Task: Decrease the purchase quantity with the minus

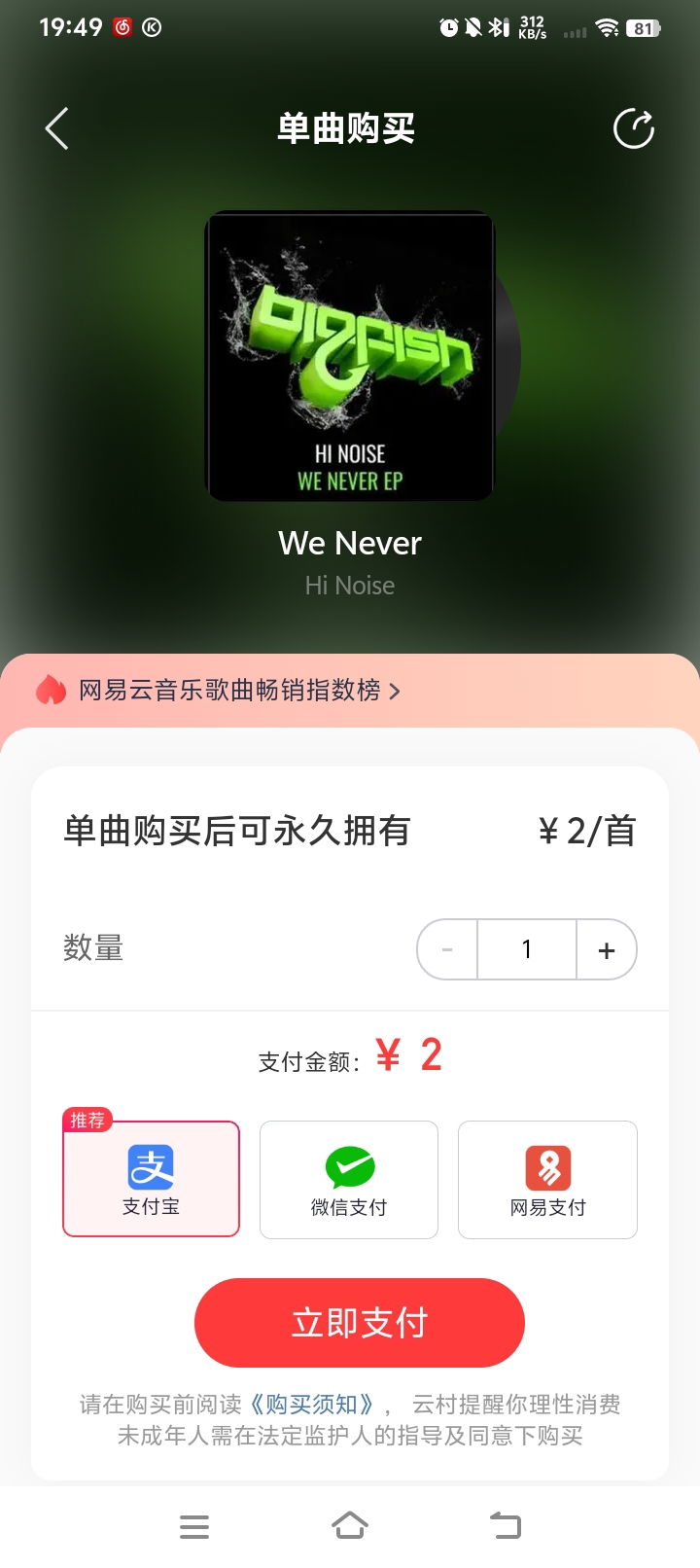Action: tap(447, 949)
